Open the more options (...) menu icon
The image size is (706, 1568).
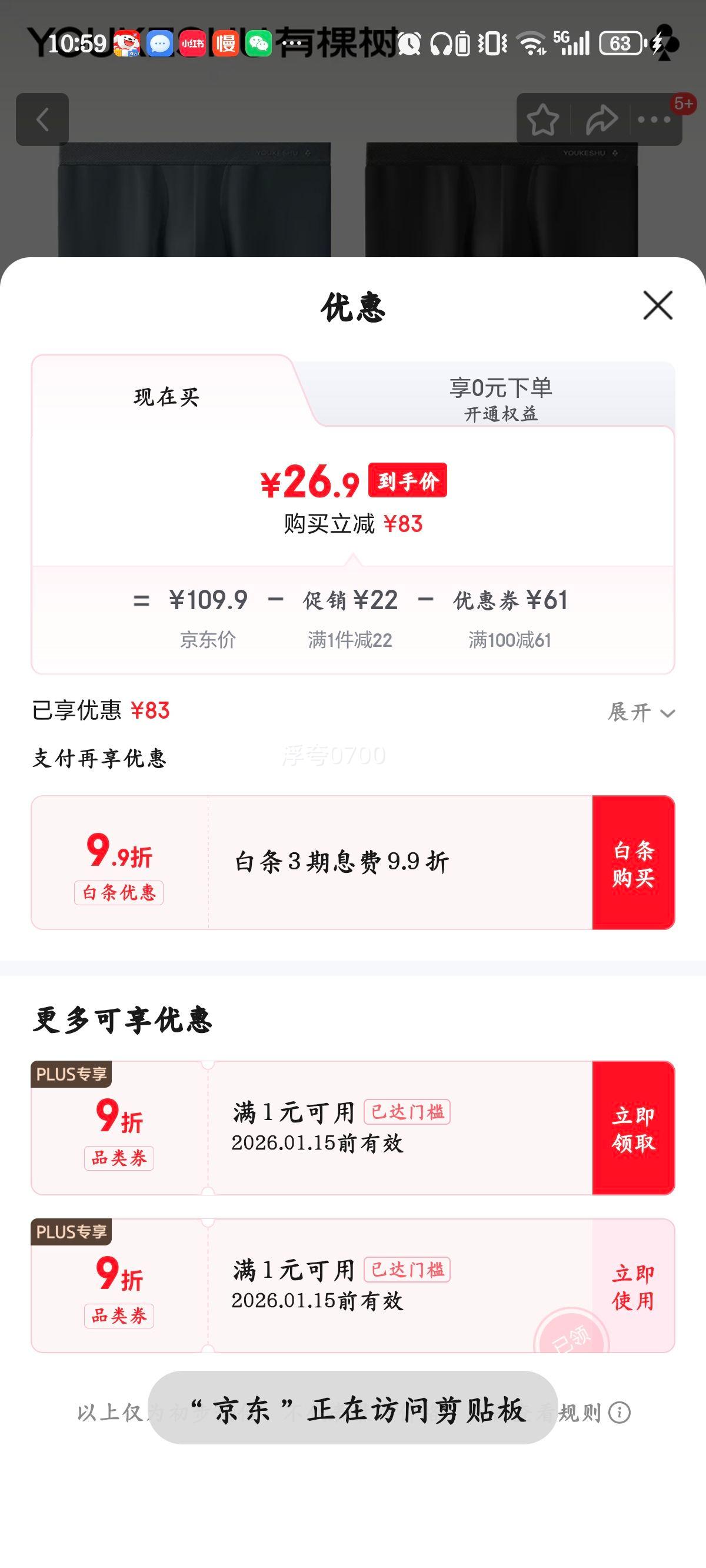tap(654, 119)
